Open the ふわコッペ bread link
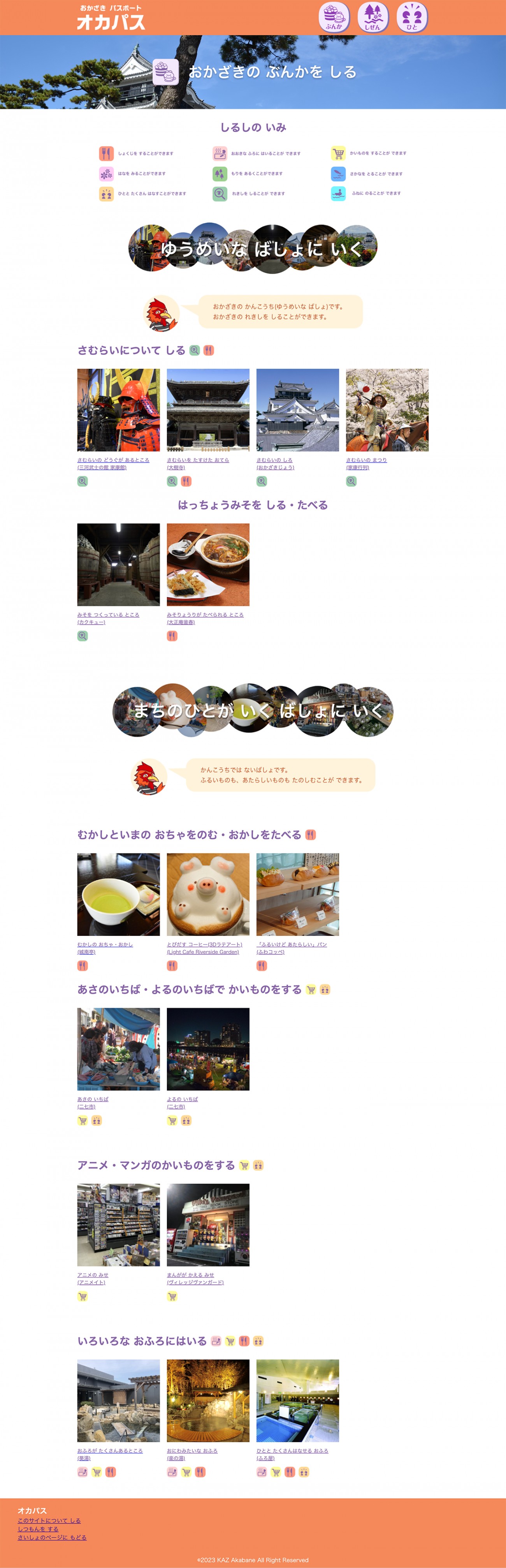The width and height of the screenshot is (506, 1568). tap(291, 945)
